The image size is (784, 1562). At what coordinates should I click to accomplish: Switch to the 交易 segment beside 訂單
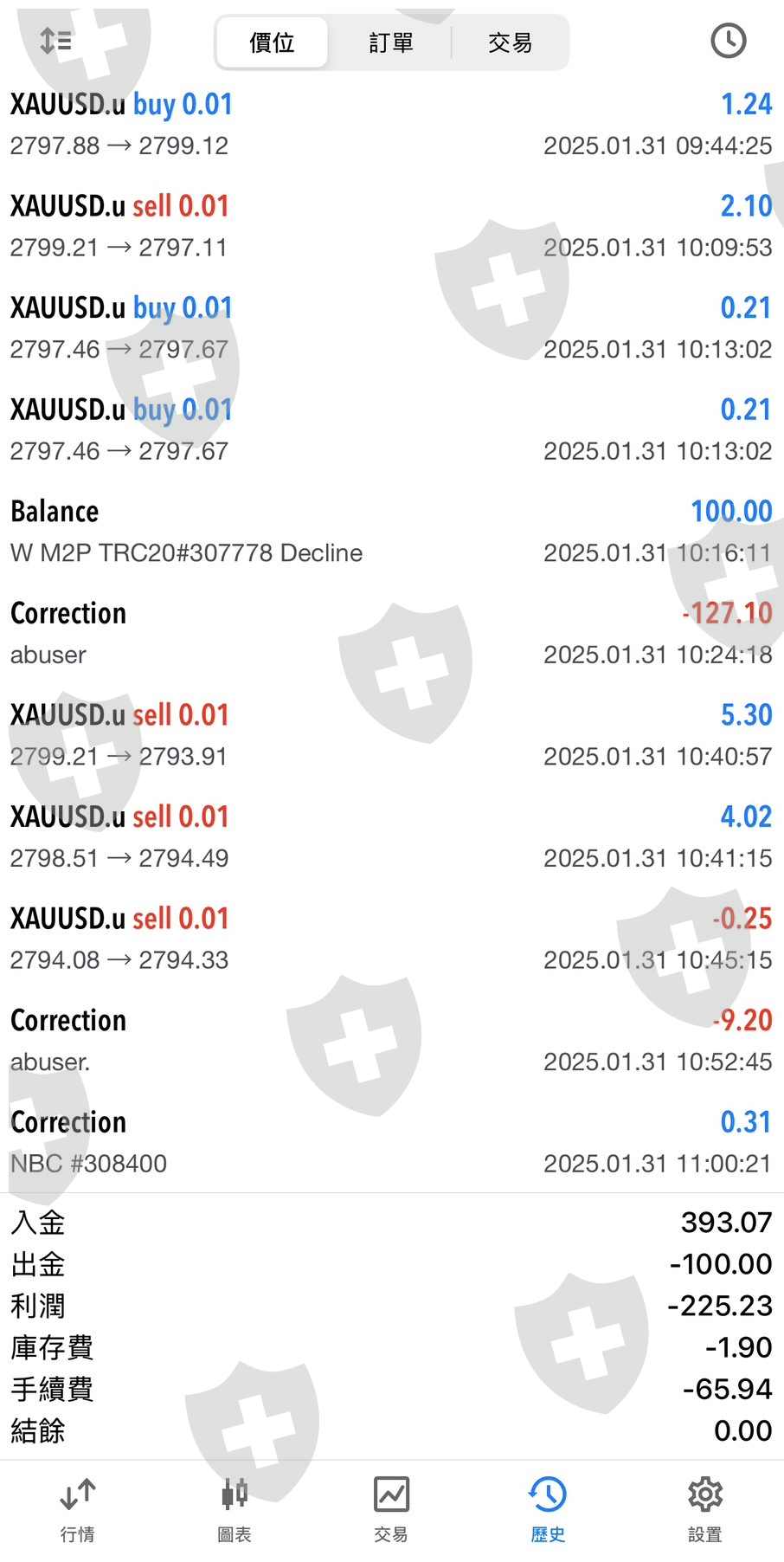pos(510,42)
